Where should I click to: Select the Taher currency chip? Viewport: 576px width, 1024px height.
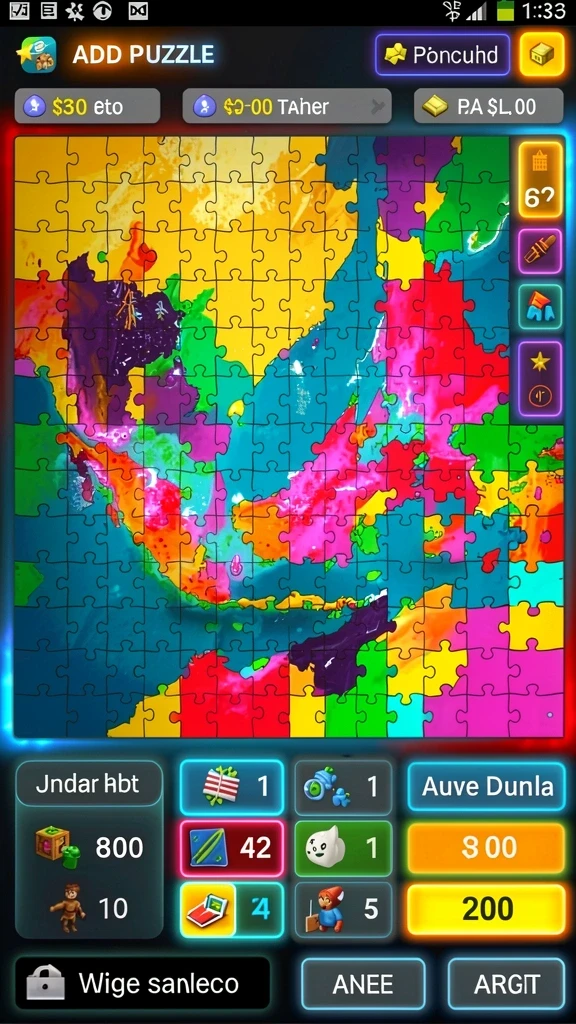point(287,106)
